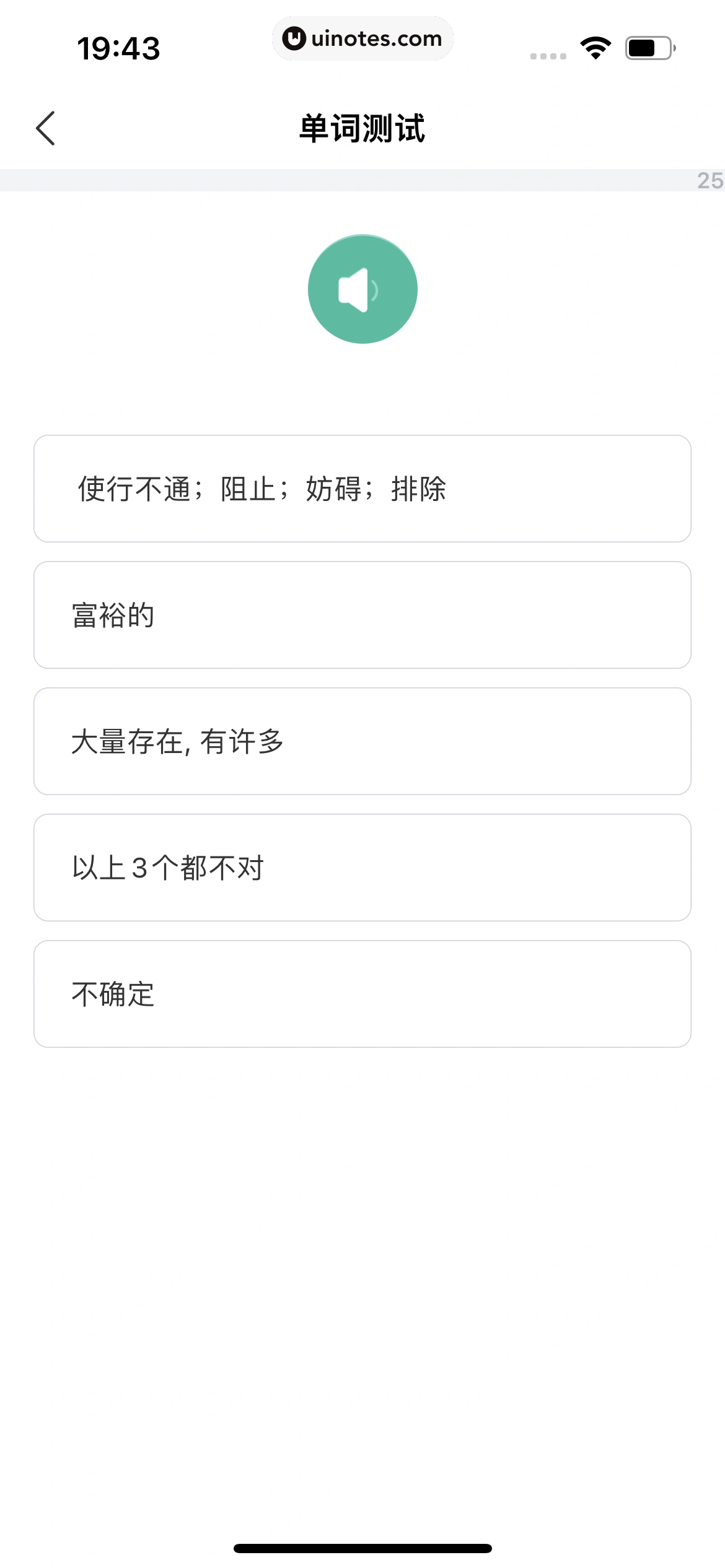Image resolution: width=725 pixels, height=1568 pixels.
Task: Select the answer 使行不通；阻止；妨碍；排除
Action: tap(362, 489)
